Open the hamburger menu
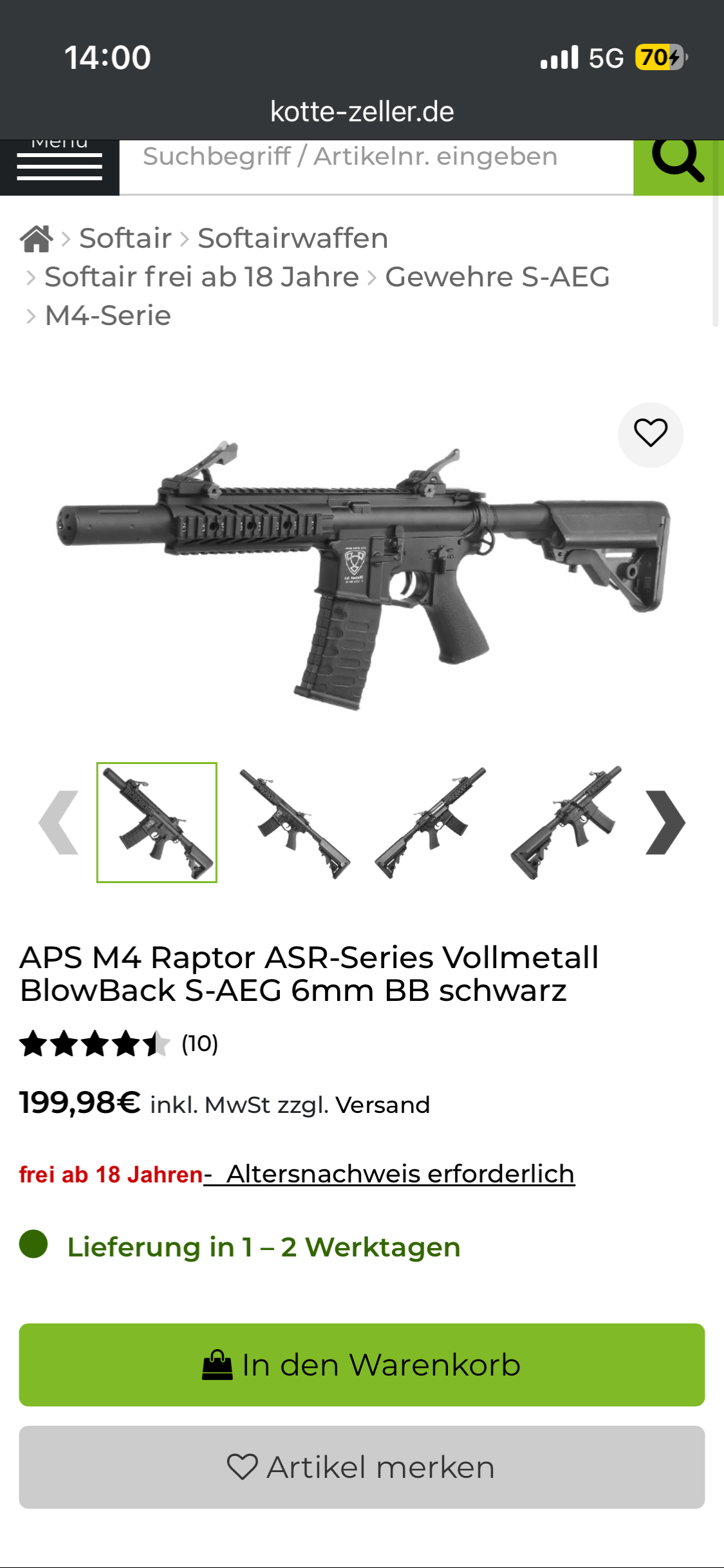 click(x=59, y=167)
